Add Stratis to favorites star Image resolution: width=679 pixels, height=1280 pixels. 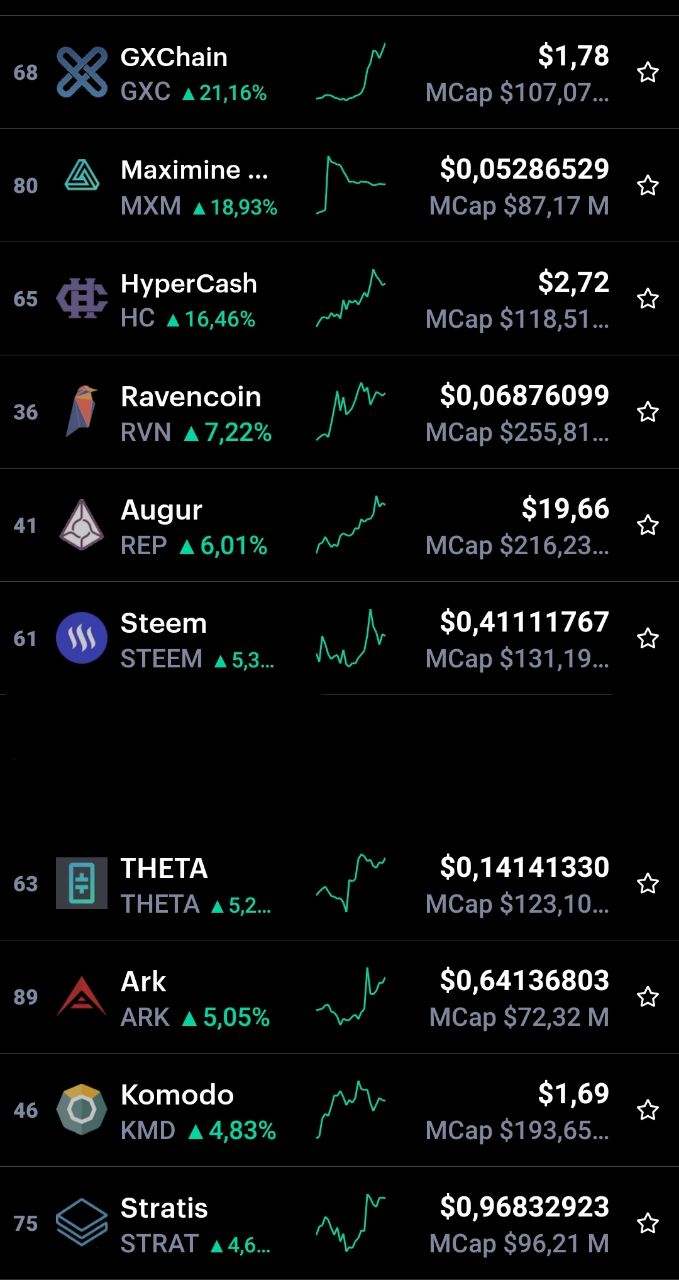648,1223
